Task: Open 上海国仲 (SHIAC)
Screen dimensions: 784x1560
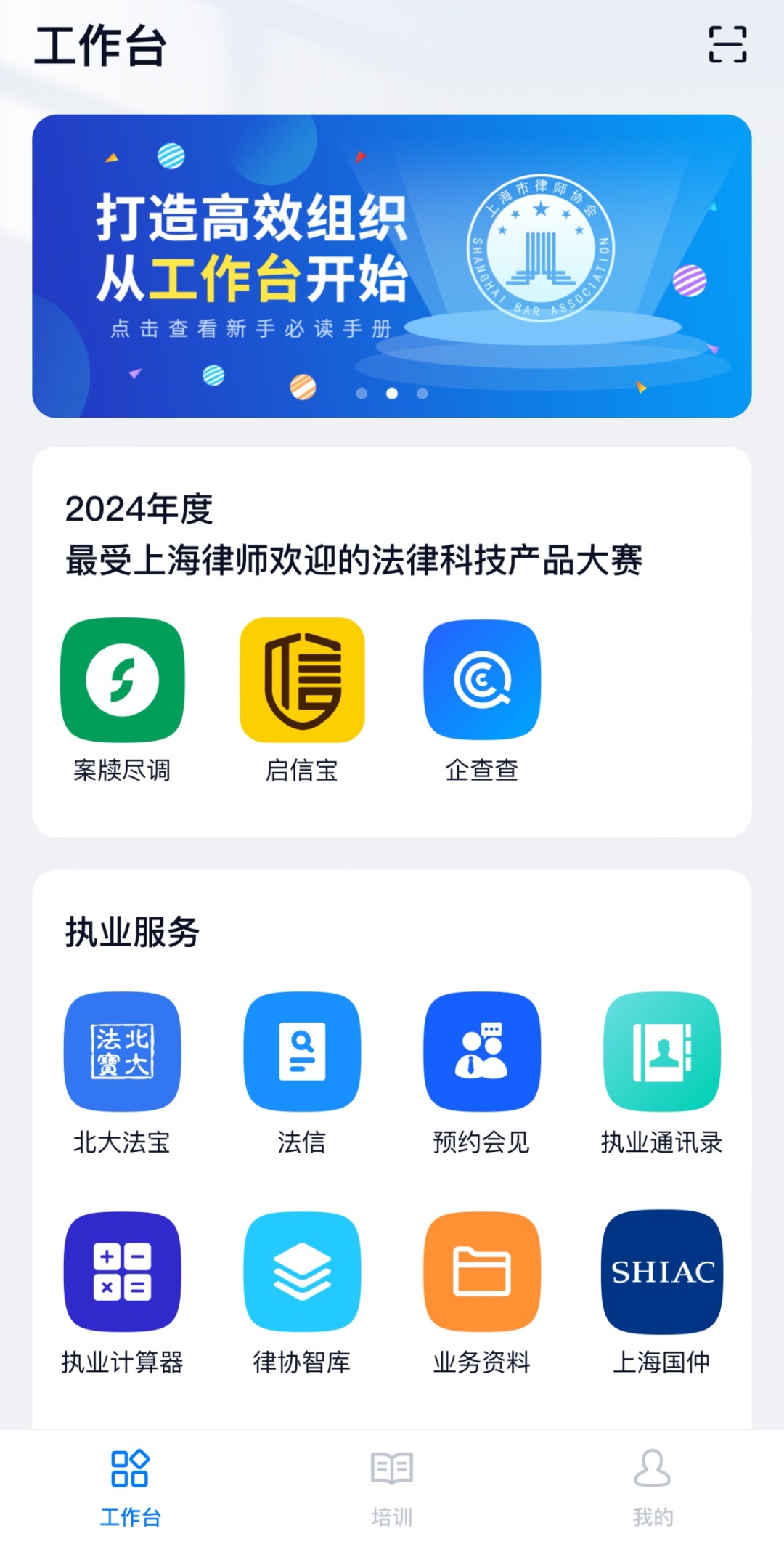Action: [x=662, y=1272]
